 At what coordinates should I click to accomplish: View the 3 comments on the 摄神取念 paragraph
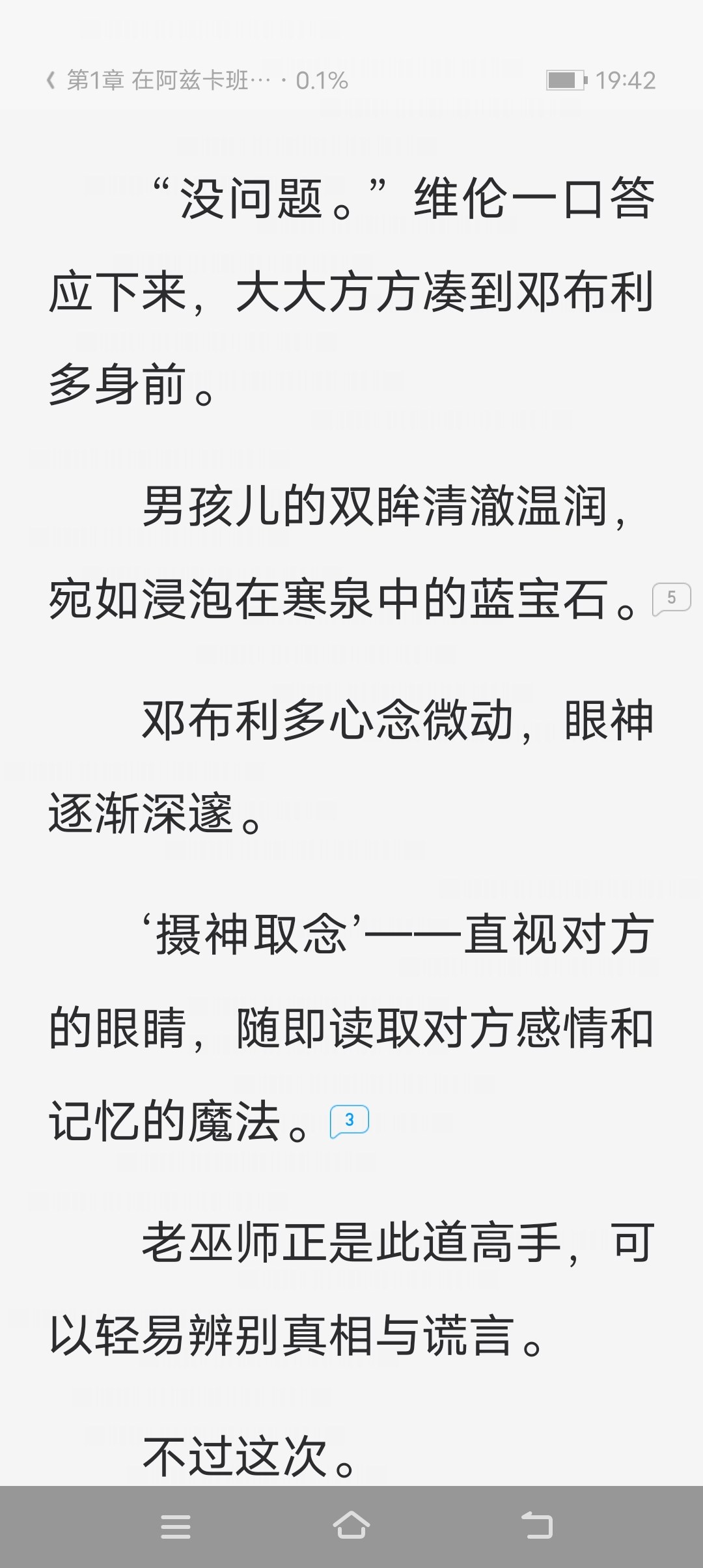350,1121
